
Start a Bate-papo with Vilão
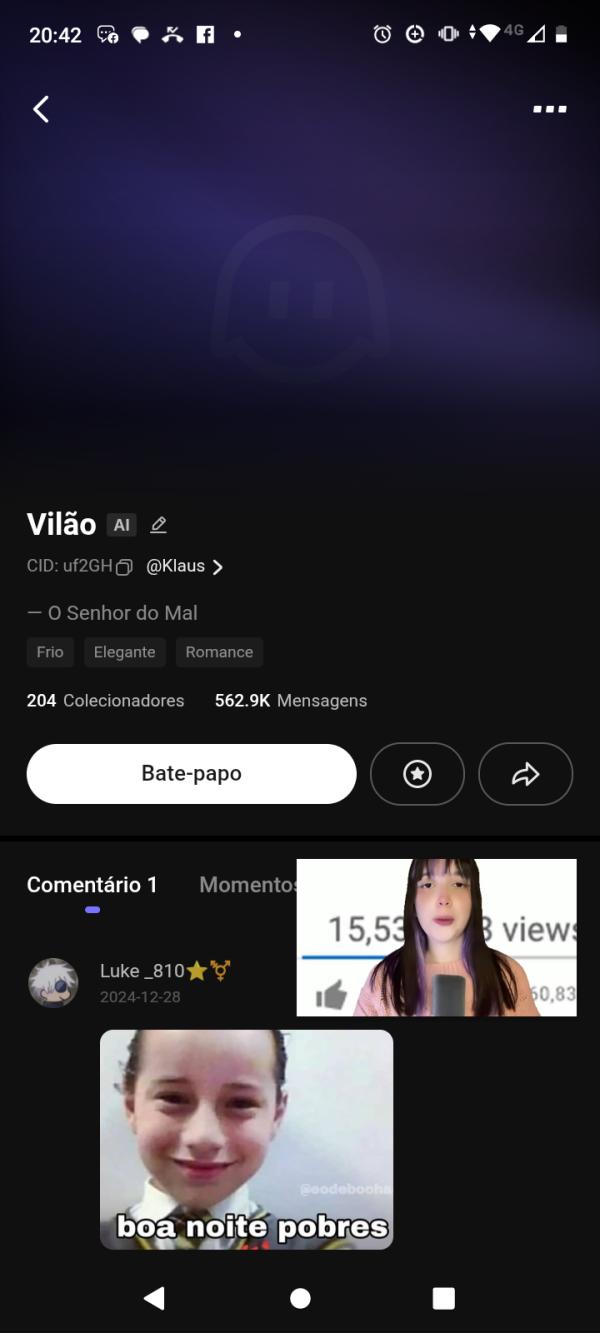(x=191, y=774)
